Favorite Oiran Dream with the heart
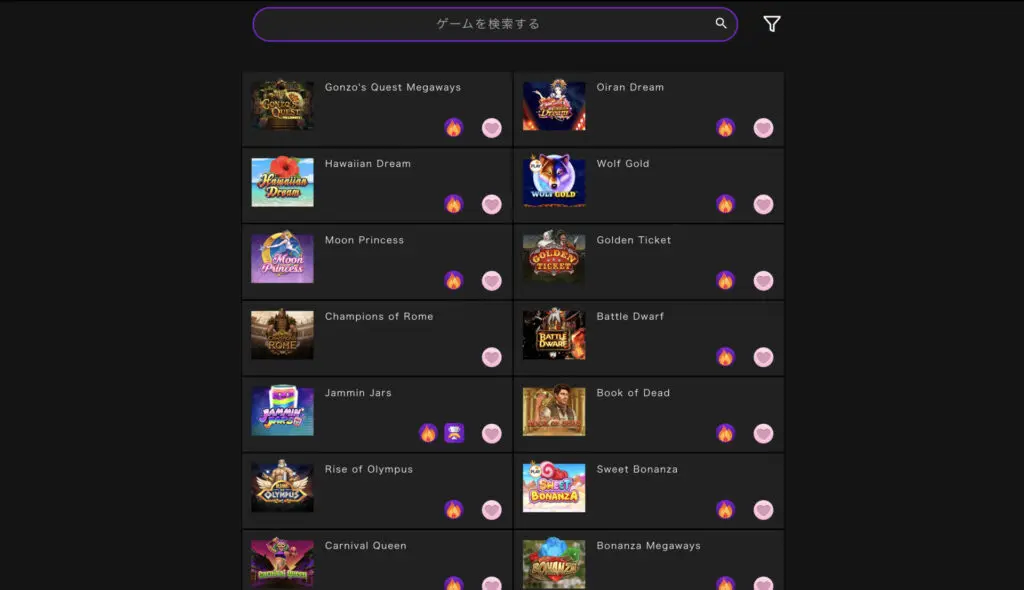The width and height of the screenshot is (1024, 590). [x=763, y=128]
